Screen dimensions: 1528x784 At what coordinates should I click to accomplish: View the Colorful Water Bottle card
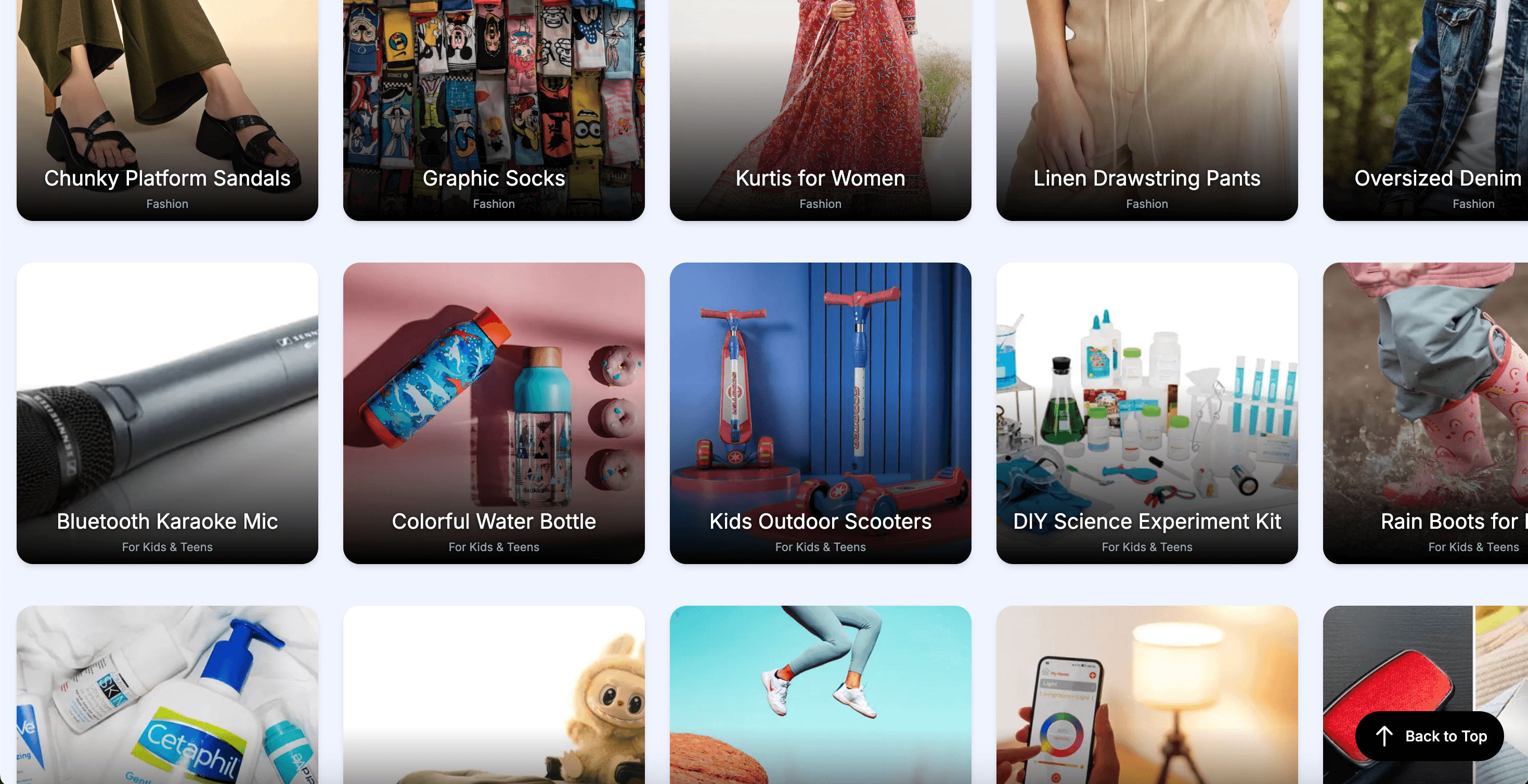point(494,413)
